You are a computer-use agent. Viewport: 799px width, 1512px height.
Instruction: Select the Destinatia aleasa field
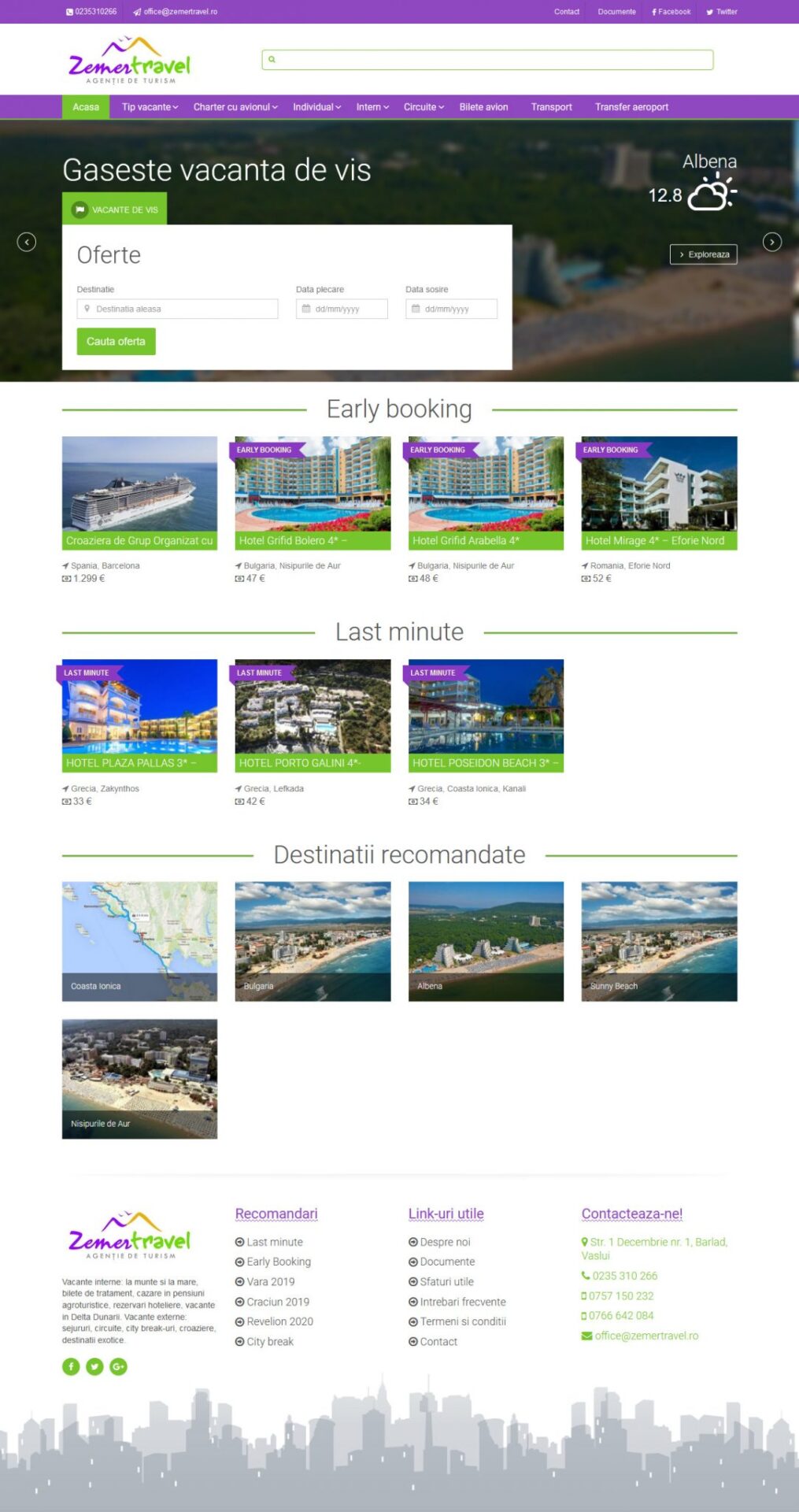coord(178,309)
